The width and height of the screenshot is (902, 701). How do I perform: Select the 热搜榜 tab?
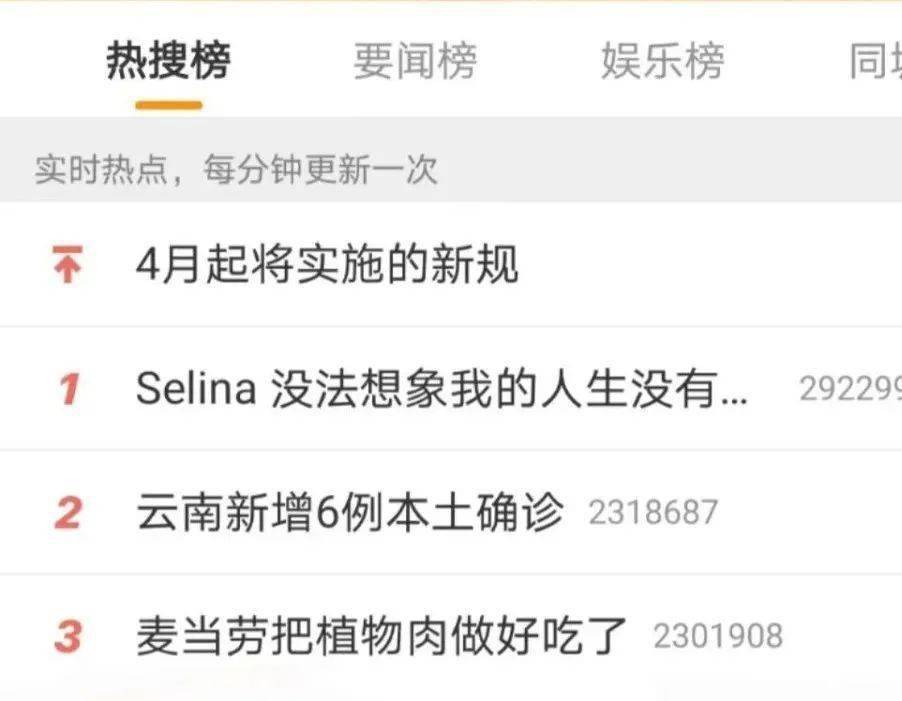tap(168, 61)
